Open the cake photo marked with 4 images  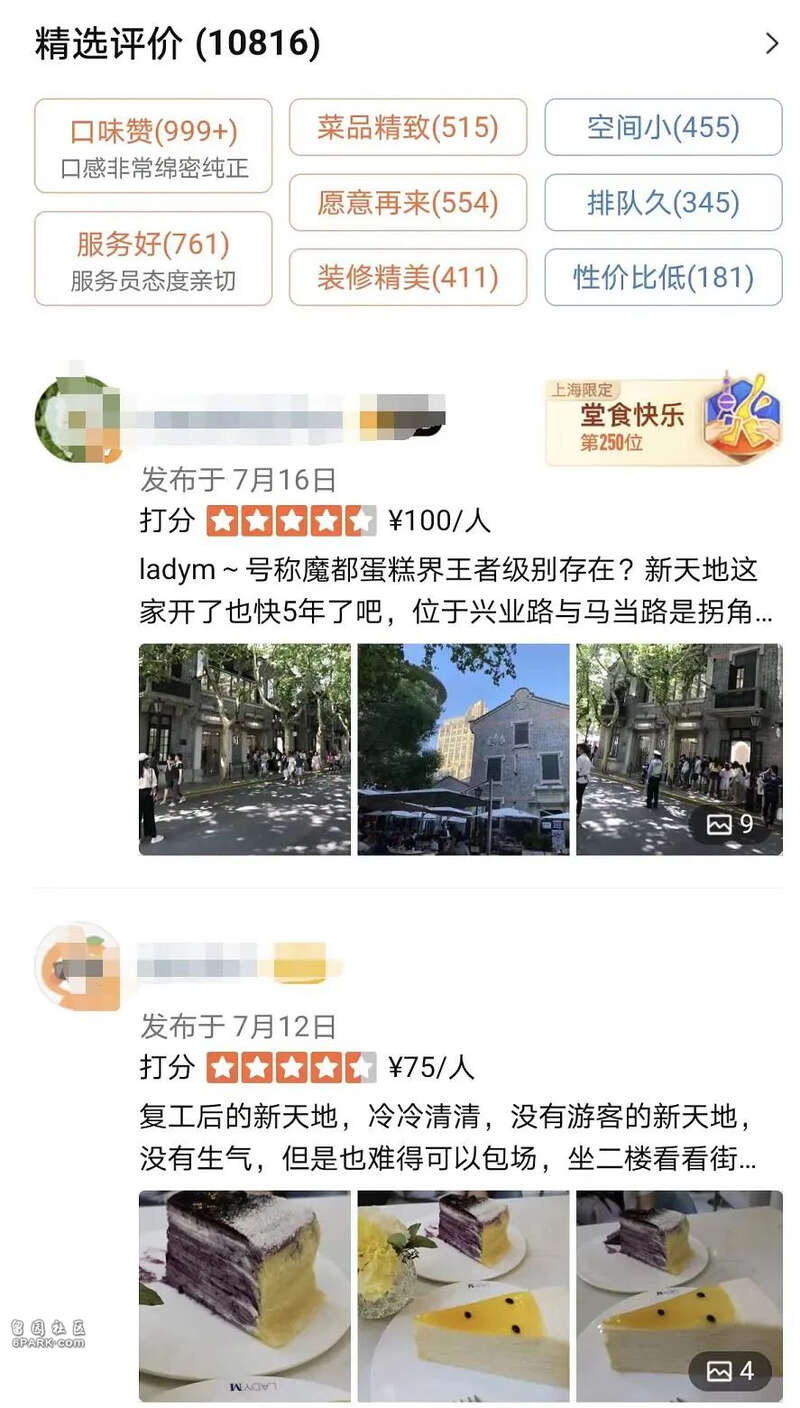pos(679,1295)
